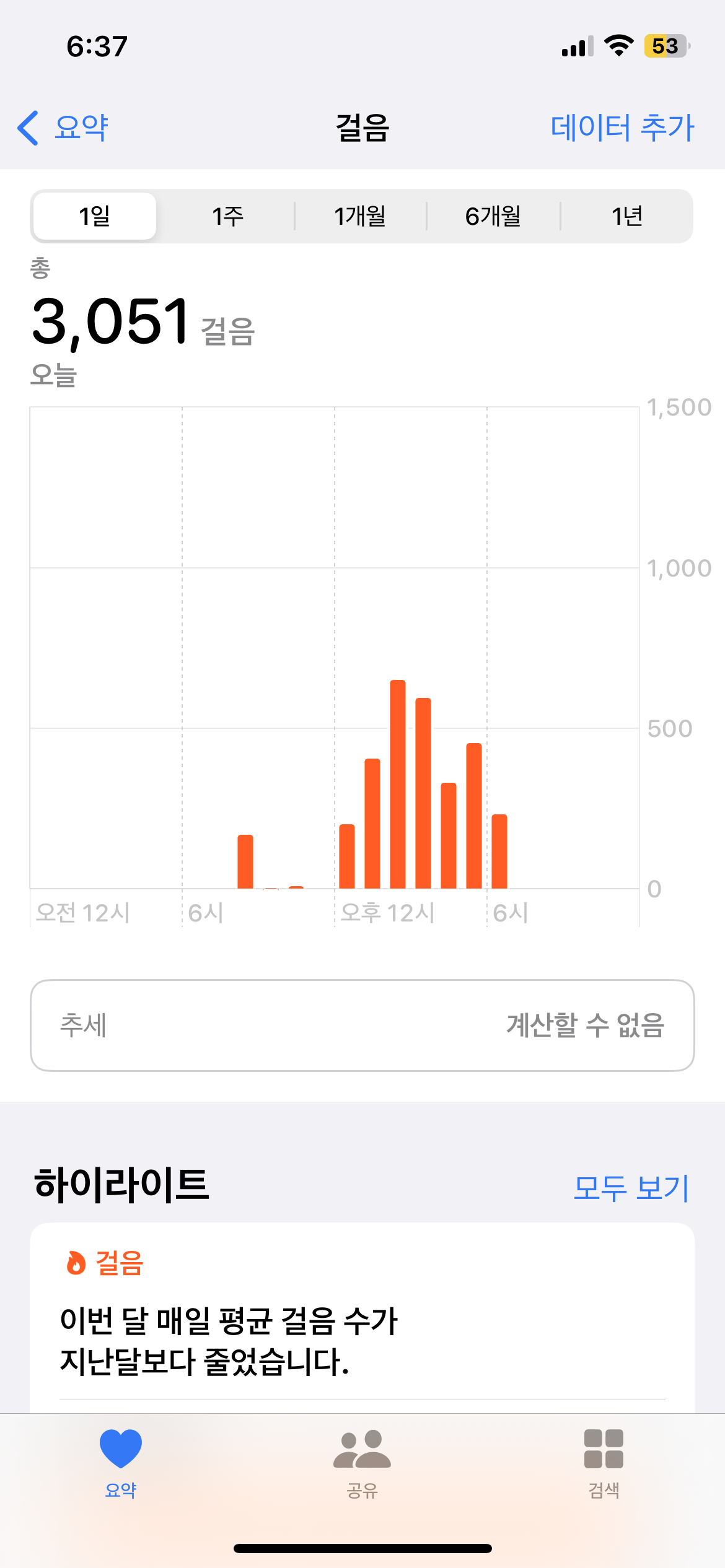Open the 추세 trend row
Image resolution: width=725 pixels, height=1568 pixels.
(x=362, y=1025)
